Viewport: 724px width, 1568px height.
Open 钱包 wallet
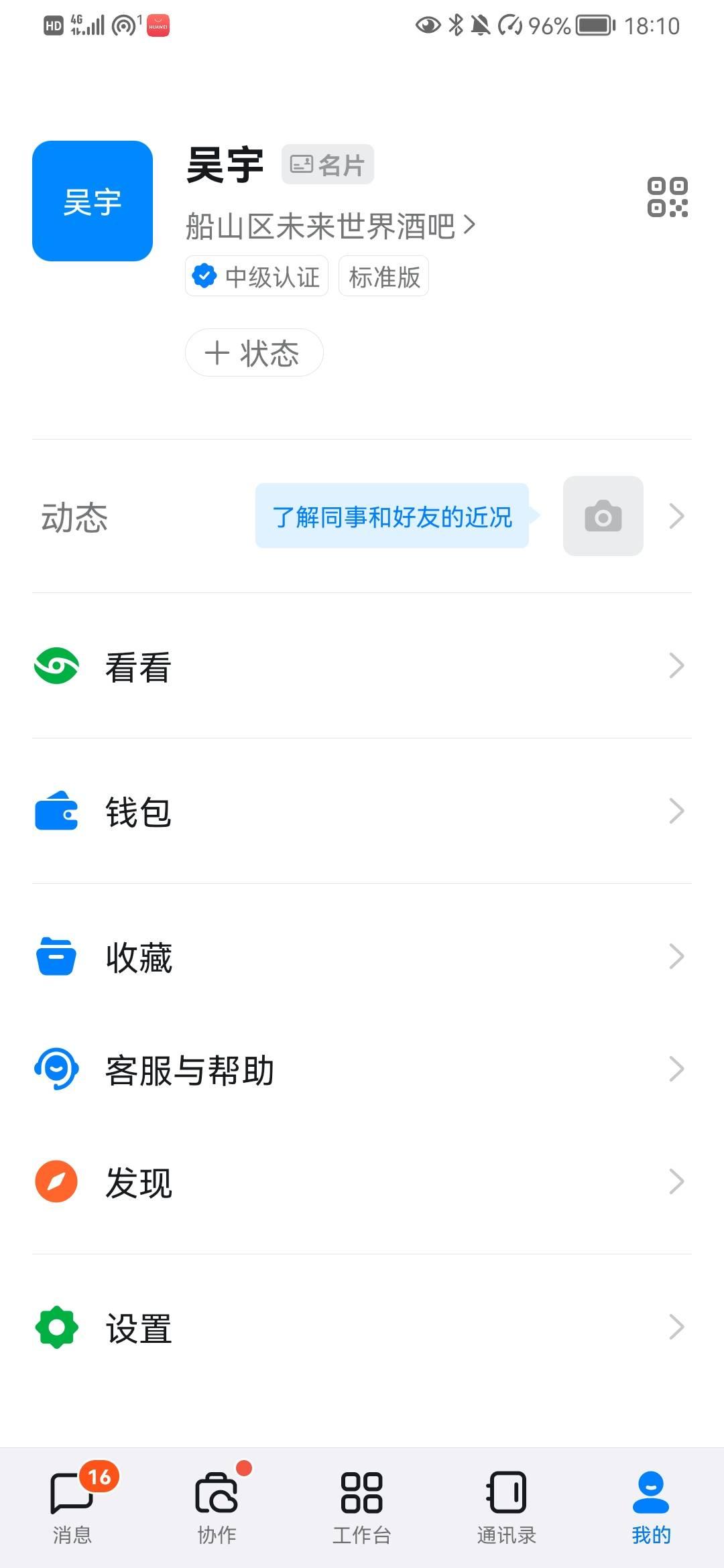pyautogui.click(x=362, y=811)
